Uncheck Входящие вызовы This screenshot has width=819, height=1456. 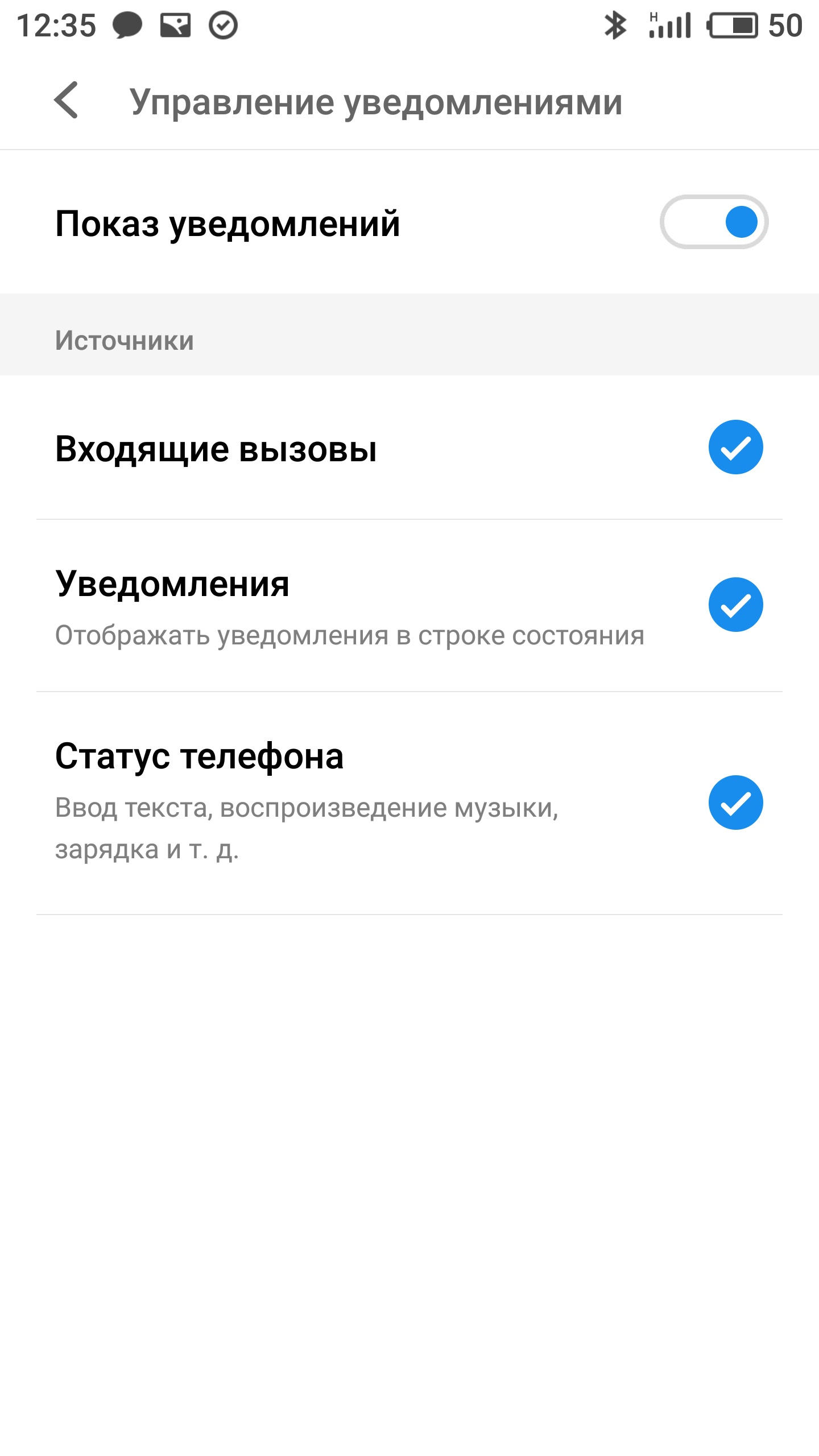(735, 447)
